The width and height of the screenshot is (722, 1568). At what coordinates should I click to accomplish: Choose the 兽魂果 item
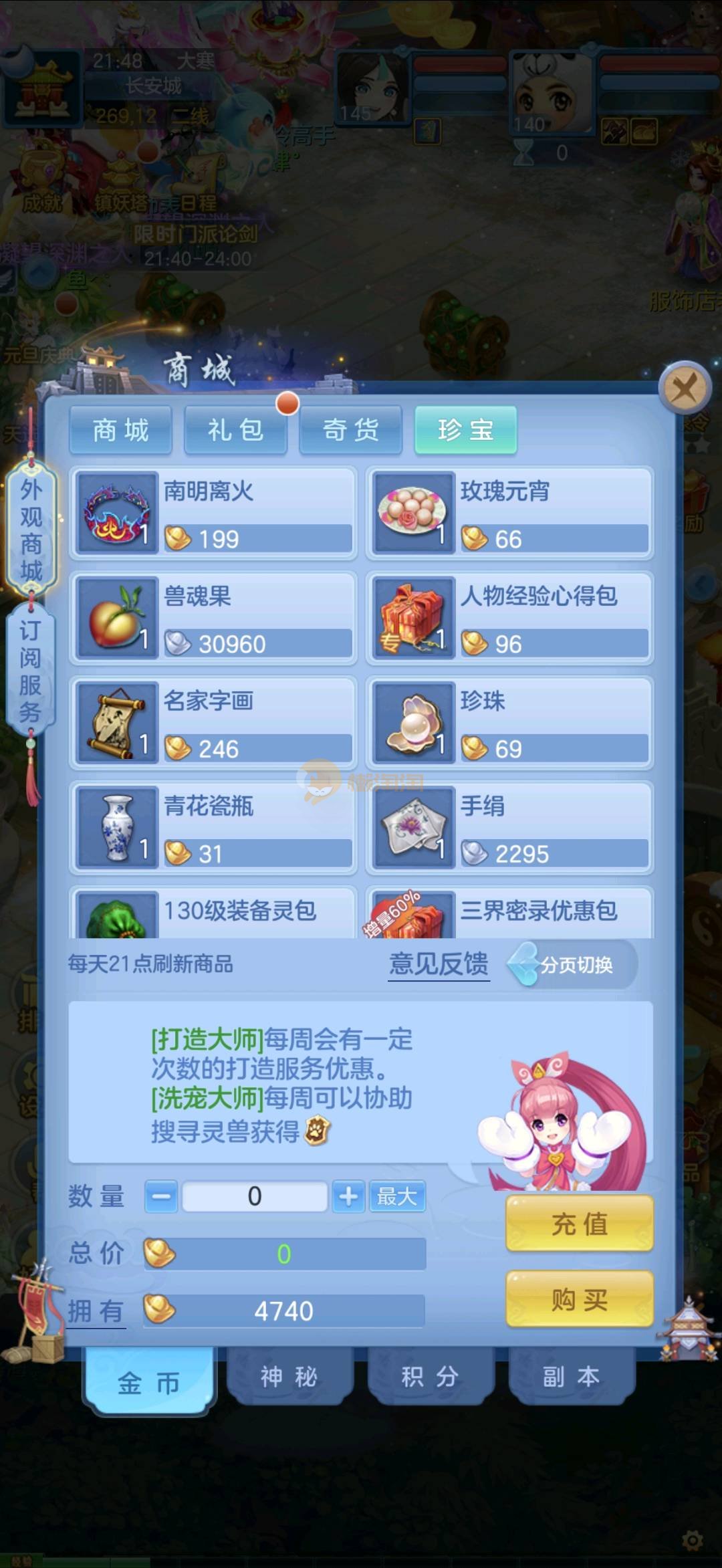[213, 618]
